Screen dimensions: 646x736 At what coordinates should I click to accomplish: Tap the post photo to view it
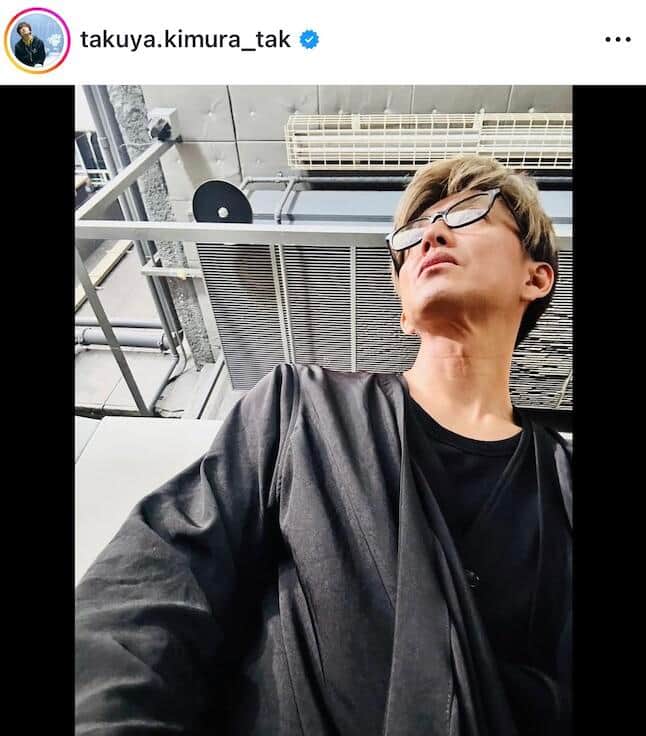point(323,410)
